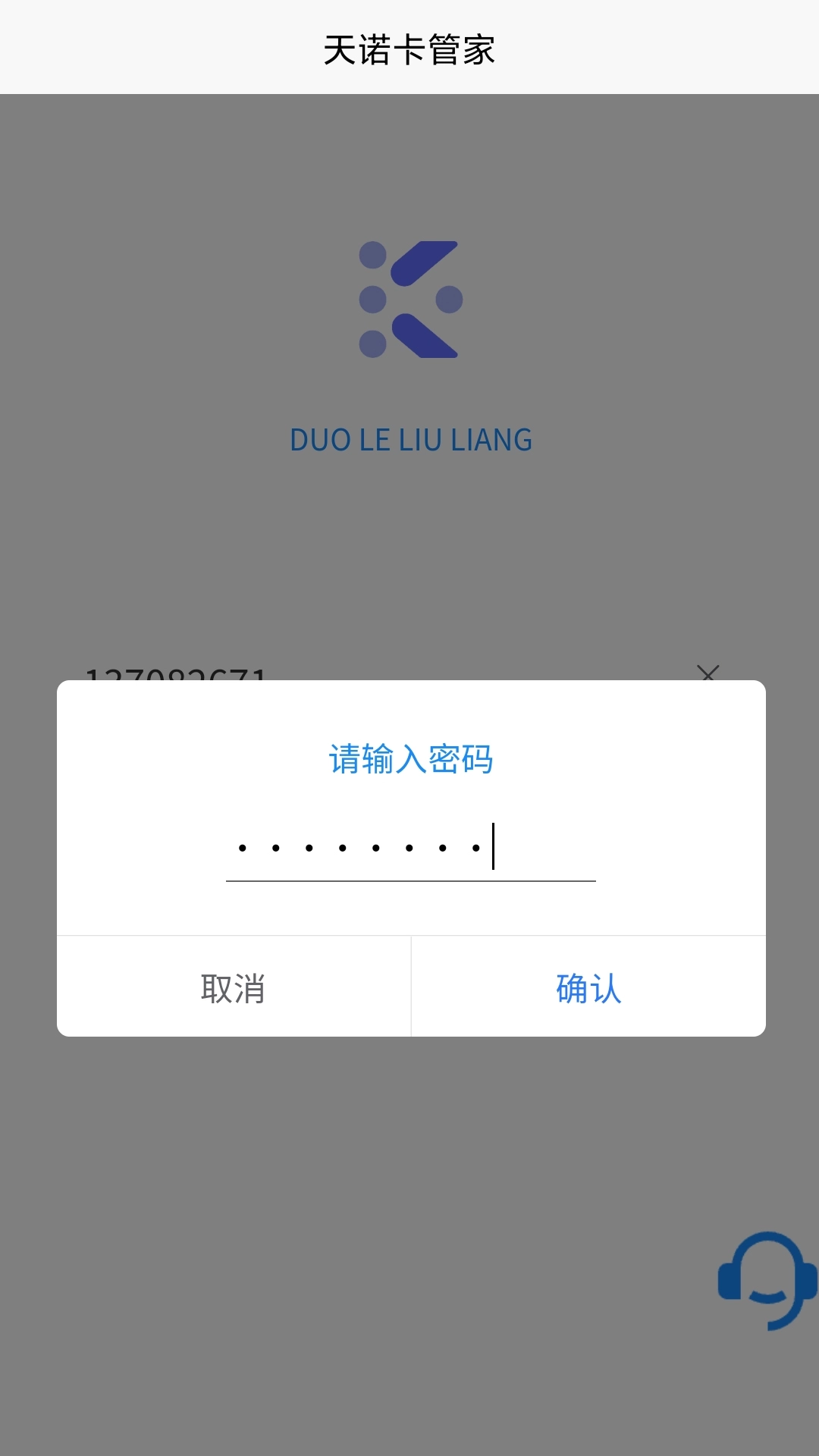Image resolution: width=819 pixels, height=1456 pixels.
Task: Click the underline beneath the password dots
Action: click(409, 880)
